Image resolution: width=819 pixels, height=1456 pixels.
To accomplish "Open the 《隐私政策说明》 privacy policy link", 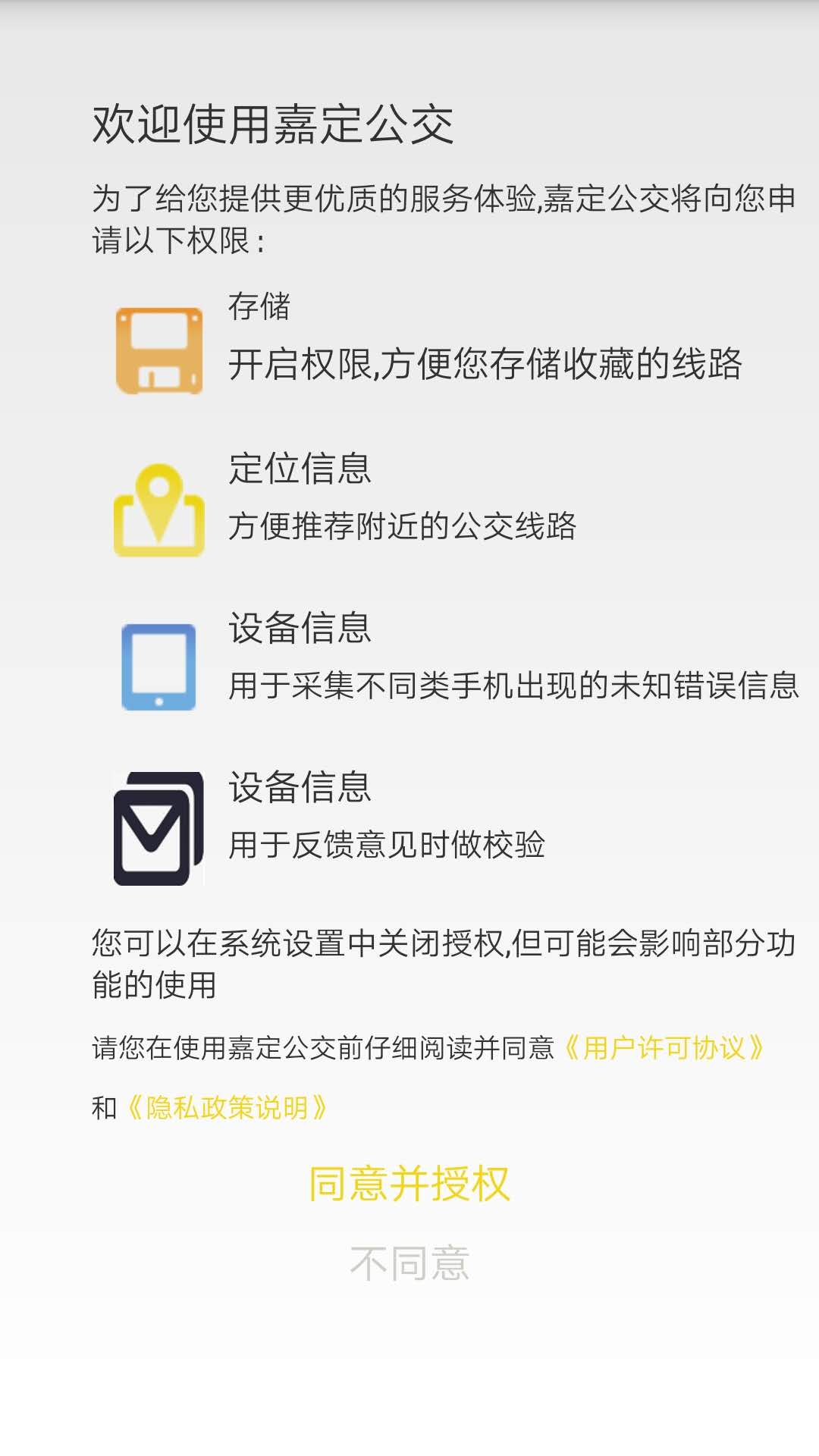I will [227, 1106].
